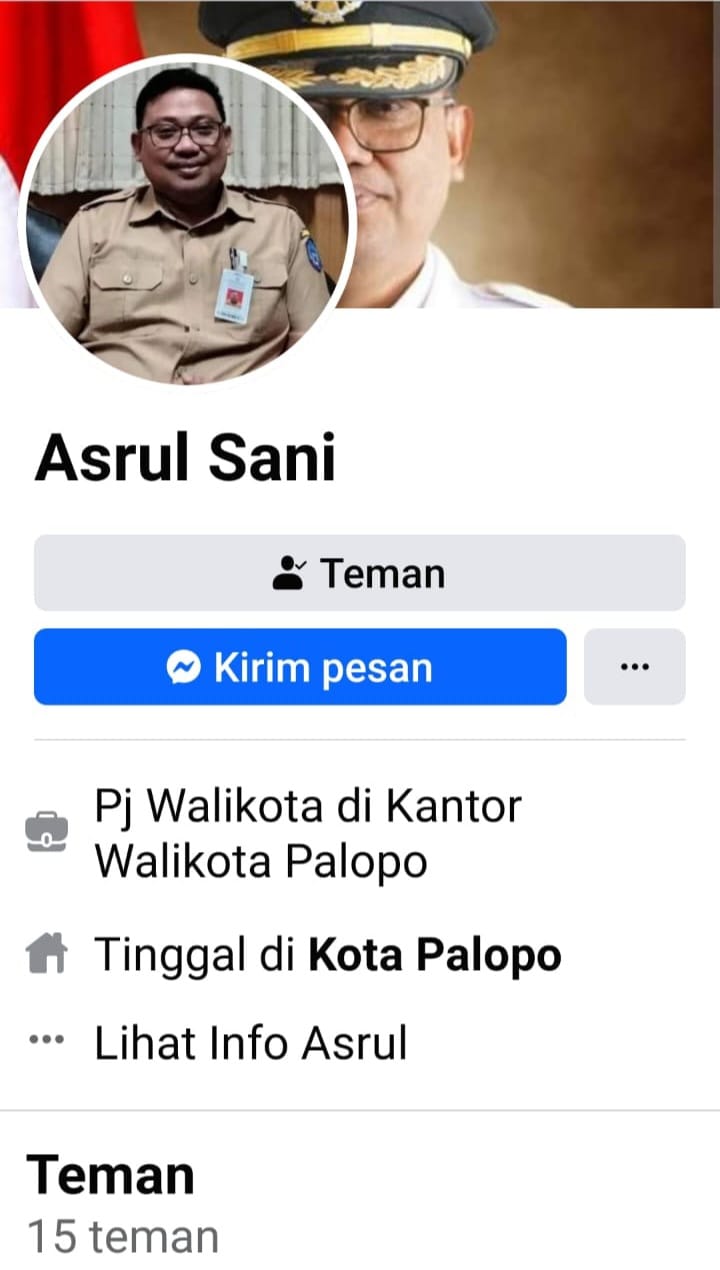This screenshot has width=720, height=1270.
Task: Open Asrul Sani's profile picture
Action: pyautogui.click(x=187, y=220)
